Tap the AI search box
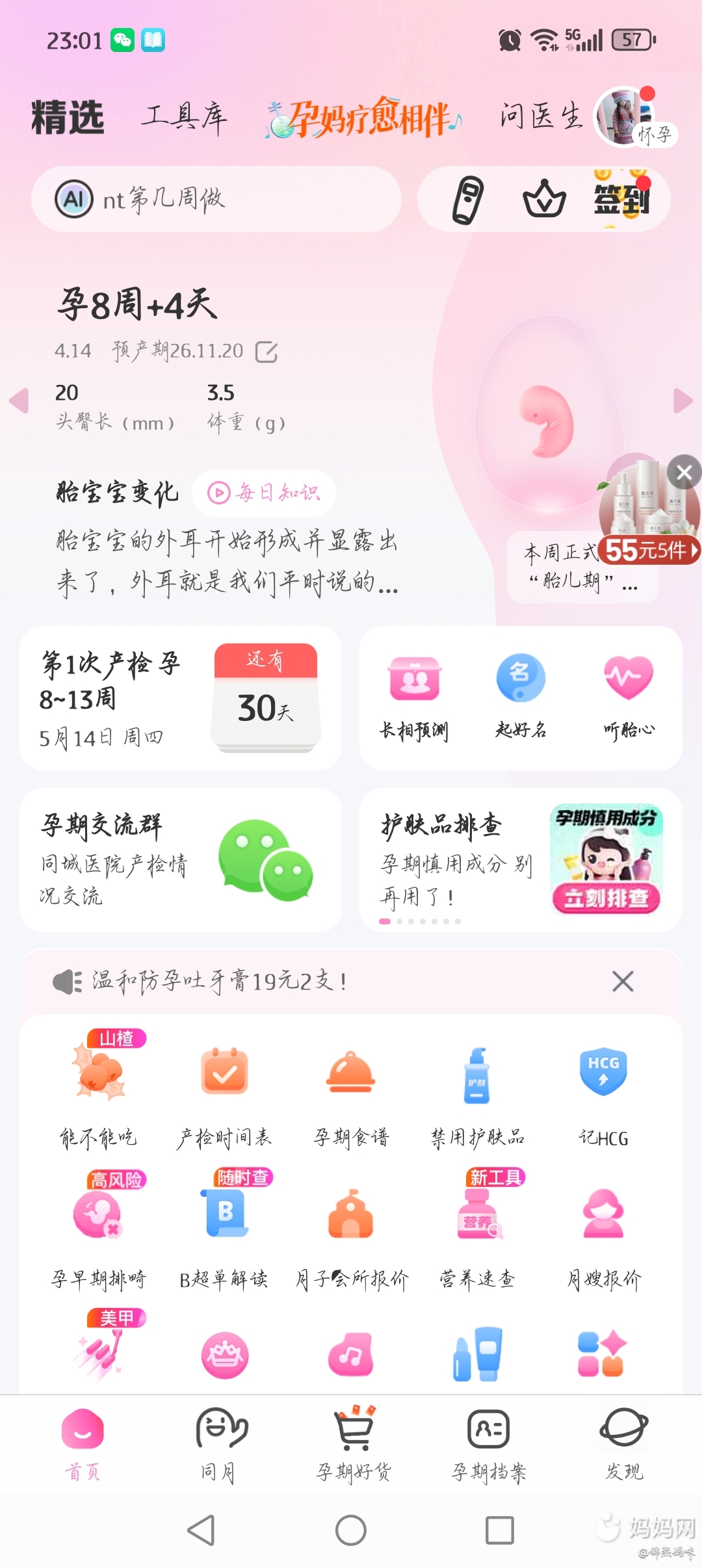 click(216, 199)
